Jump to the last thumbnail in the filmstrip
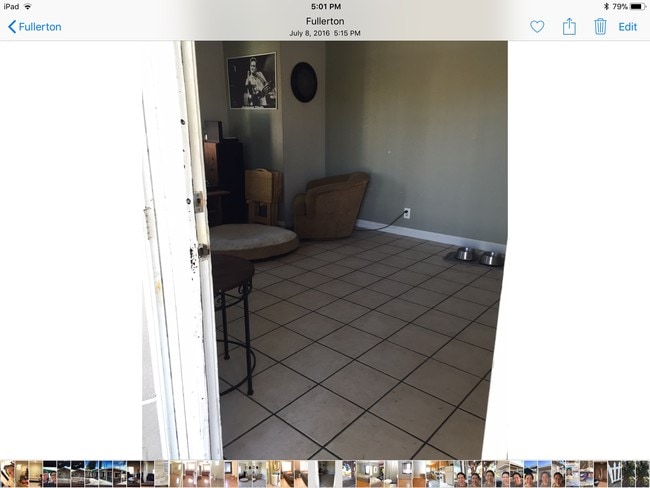This screenshot has height=488, width=650. coord(642,474)
